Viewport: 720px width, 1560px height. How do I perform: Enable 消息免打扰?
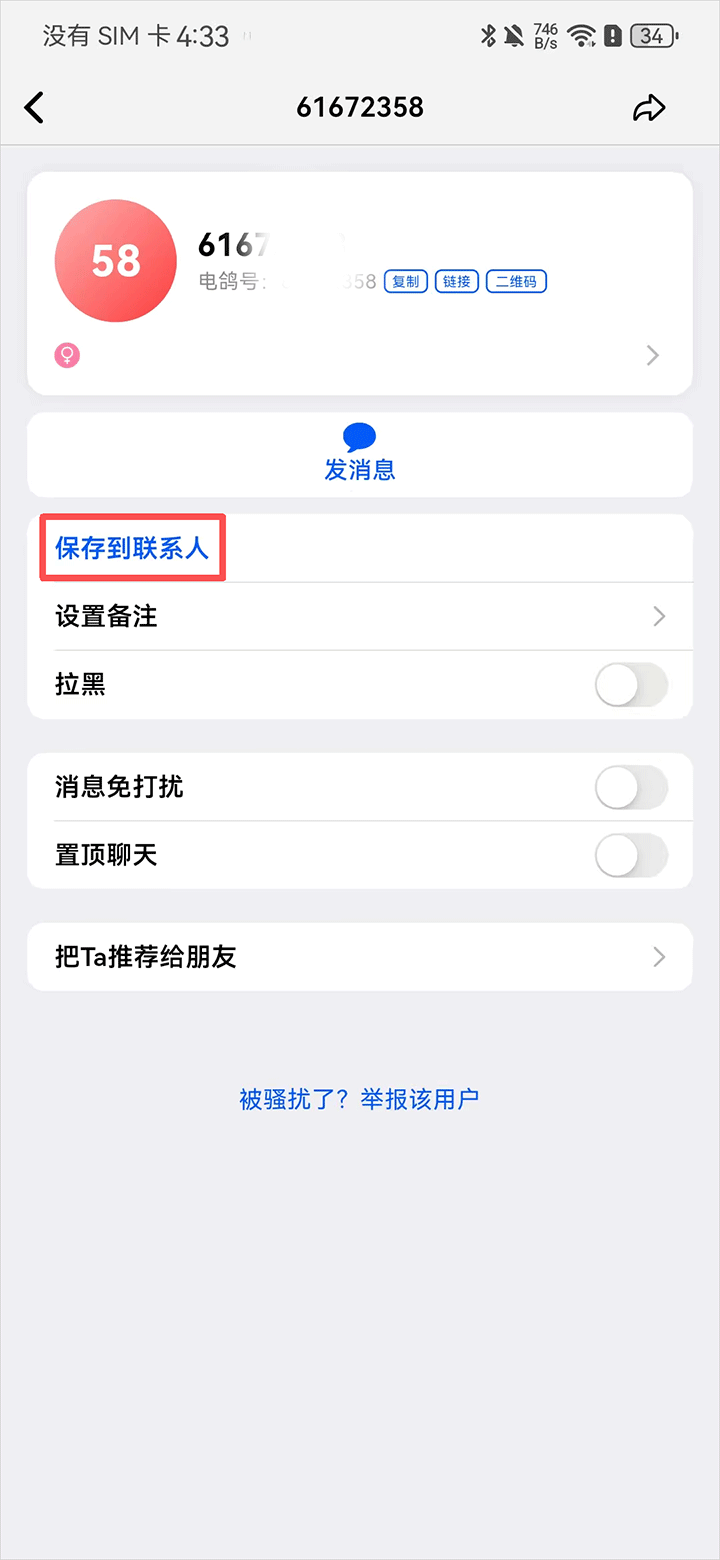point(631,788)
